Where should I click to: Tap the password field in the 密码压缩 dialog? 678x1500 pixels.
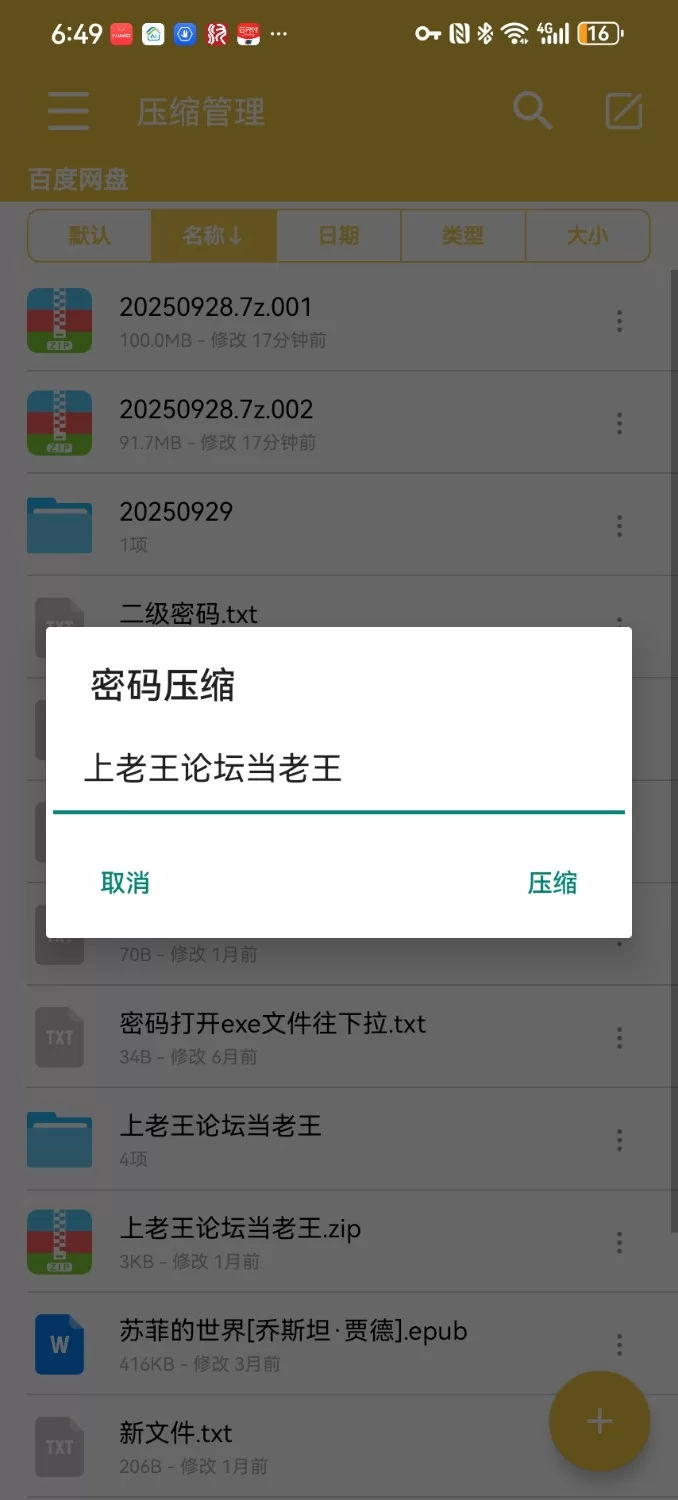pos(338,770)
